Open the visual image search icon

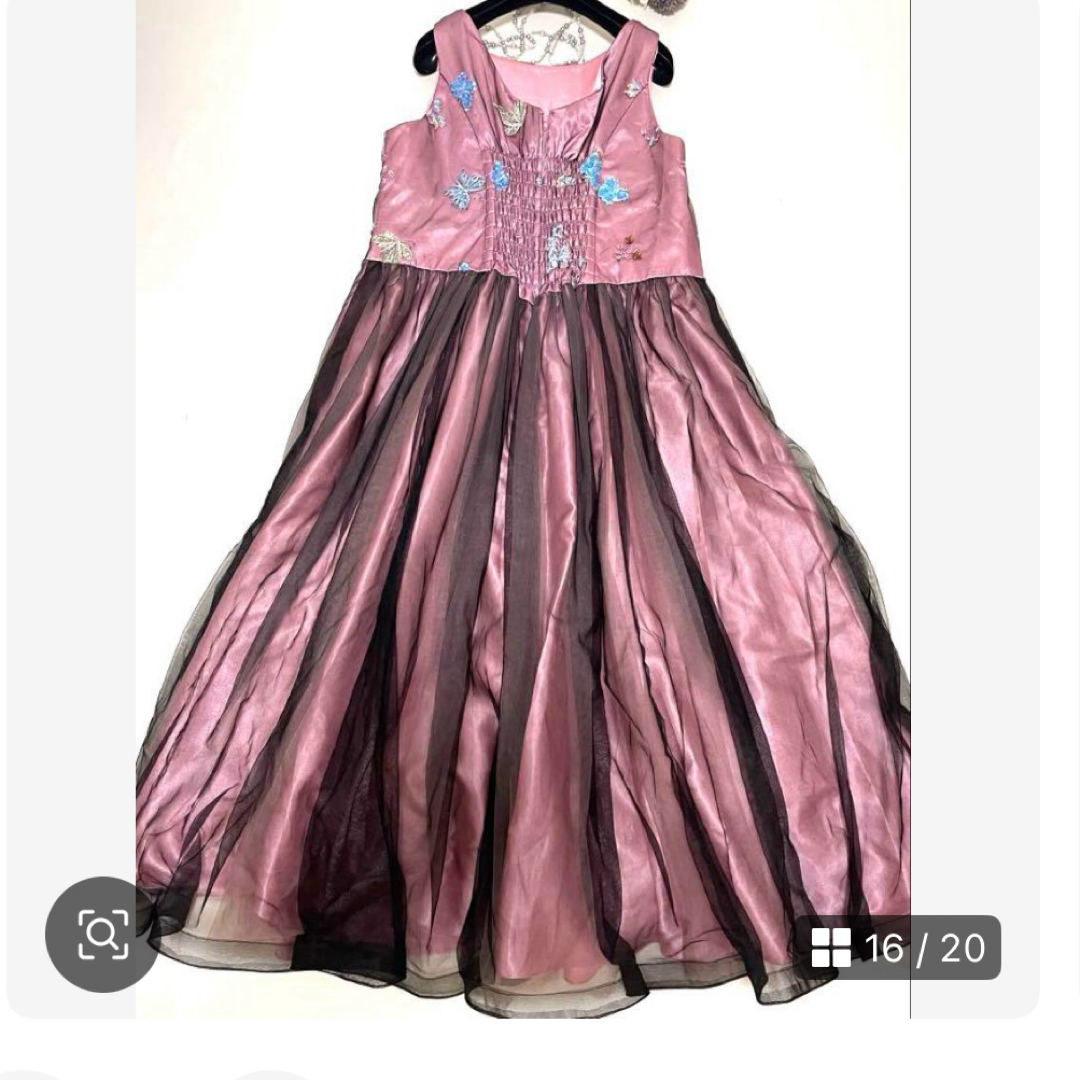click(x=102, y=934)
